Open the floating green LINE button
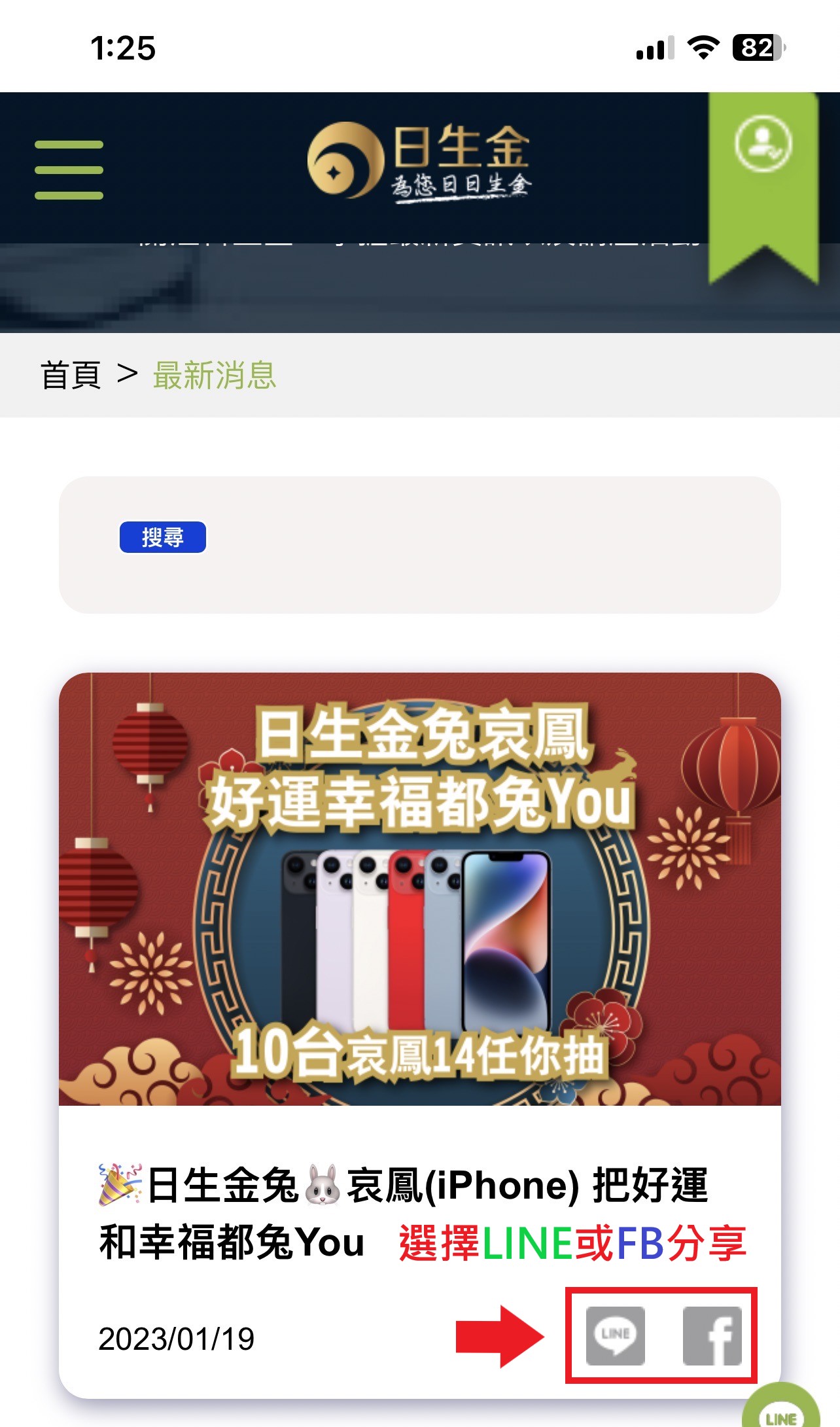This screenshot has height=1427, width=840. tap(781, 1410)
